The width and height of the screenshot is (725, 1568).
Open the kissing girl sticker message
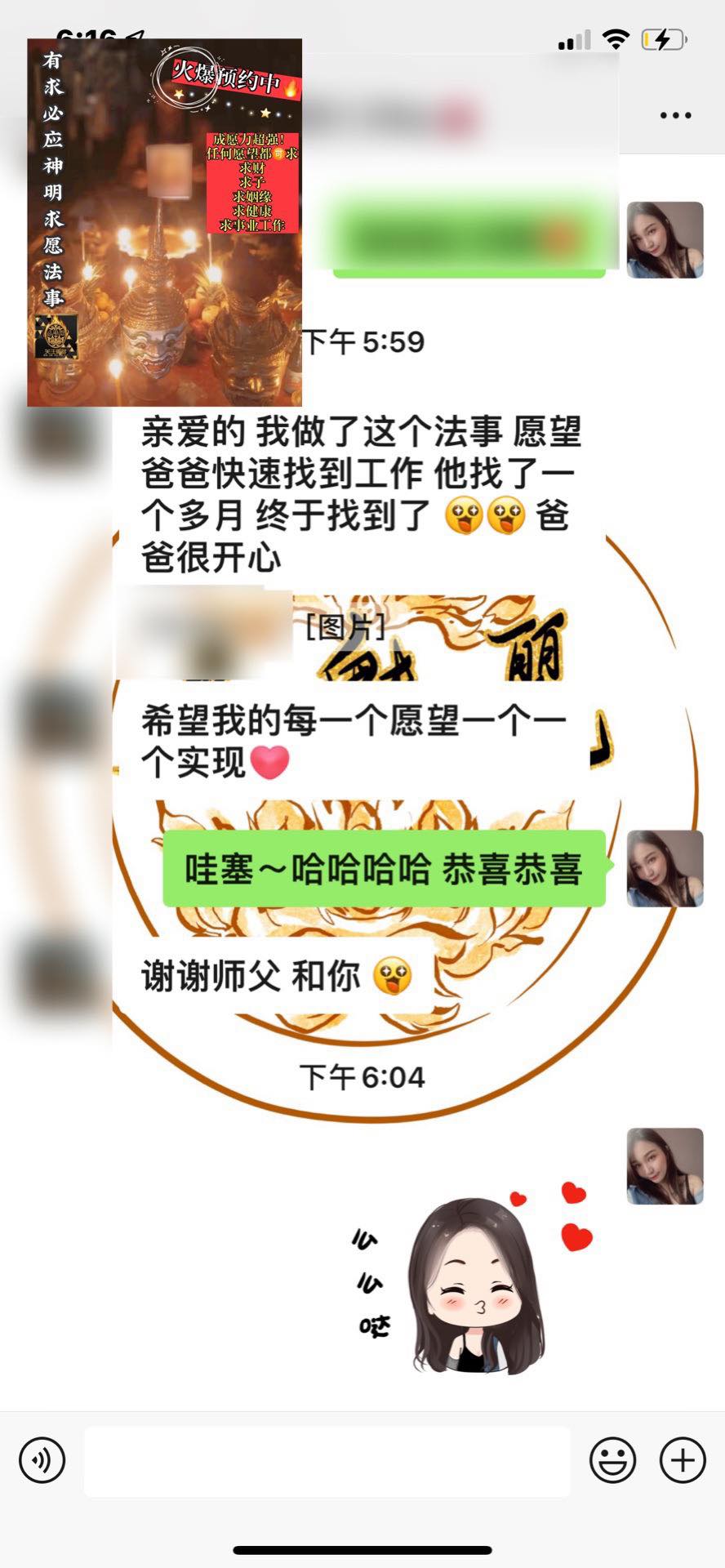(x=474, y=1278)
